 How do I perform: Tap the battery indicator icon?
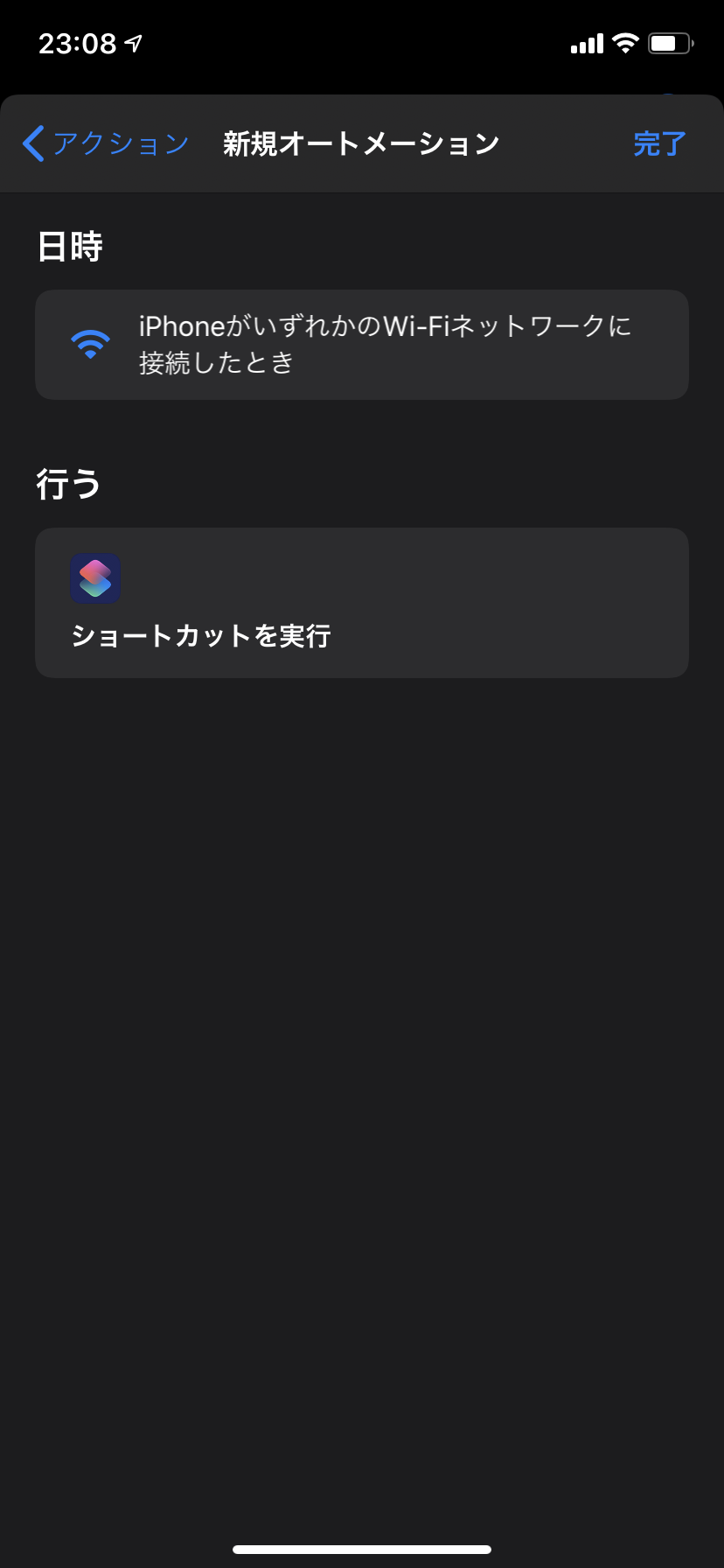pos(670,42)
